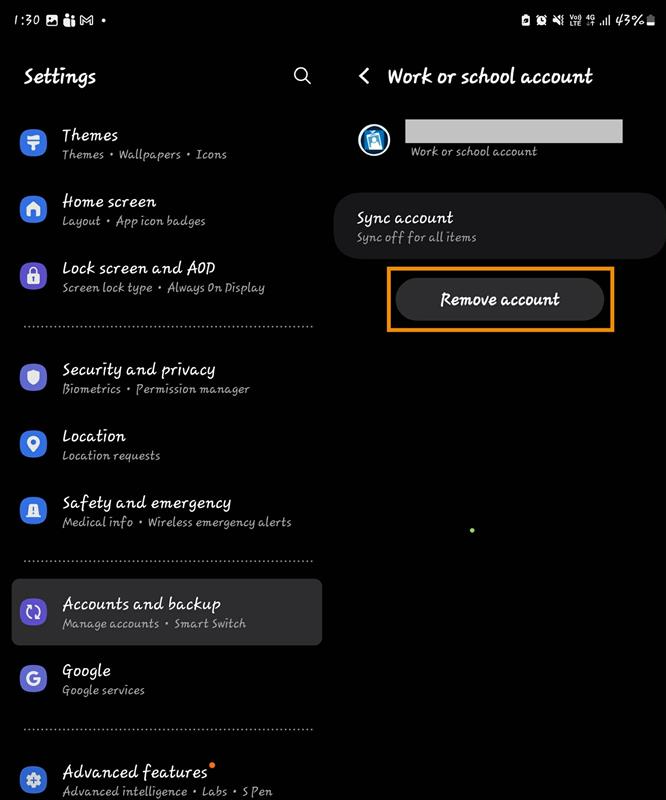Open Security and privacy

[x=166, y=378]
